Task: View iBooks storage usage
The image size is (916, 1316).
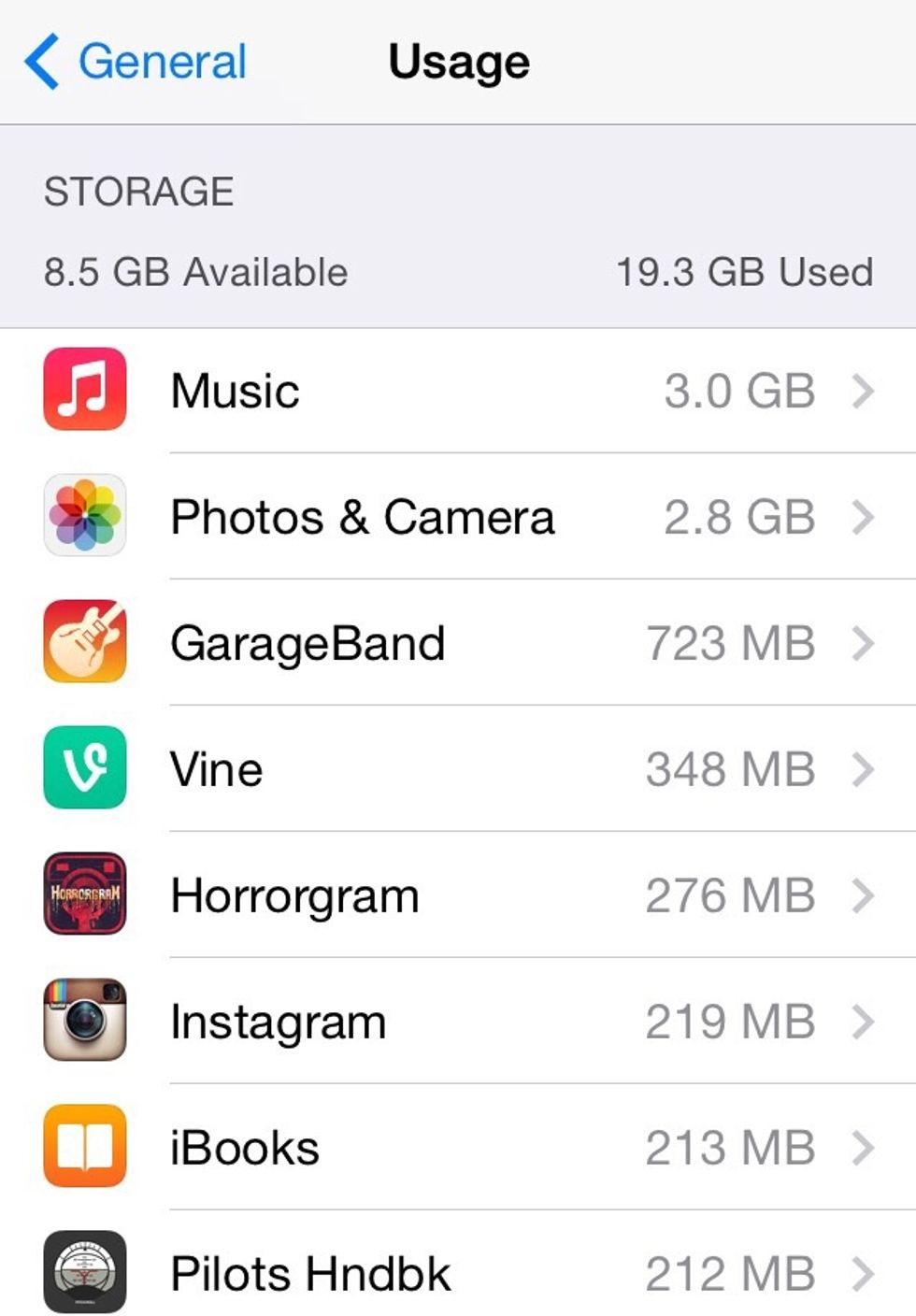Action: pyautogui.click(x=458, y=1148)
